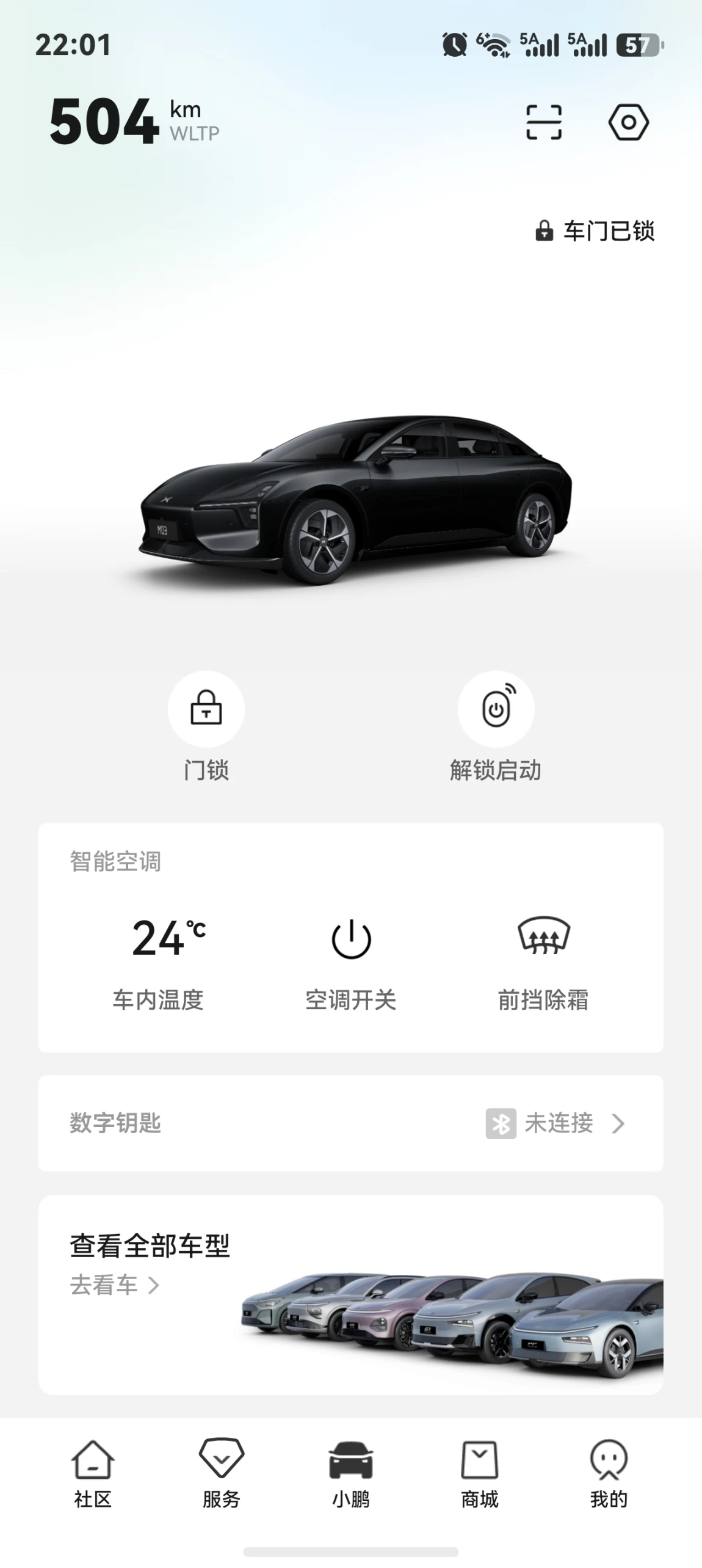Open the 数字钥匙 row
Screen dimensions: 702x1568
pyautogui.click(x=350, y=1123)
